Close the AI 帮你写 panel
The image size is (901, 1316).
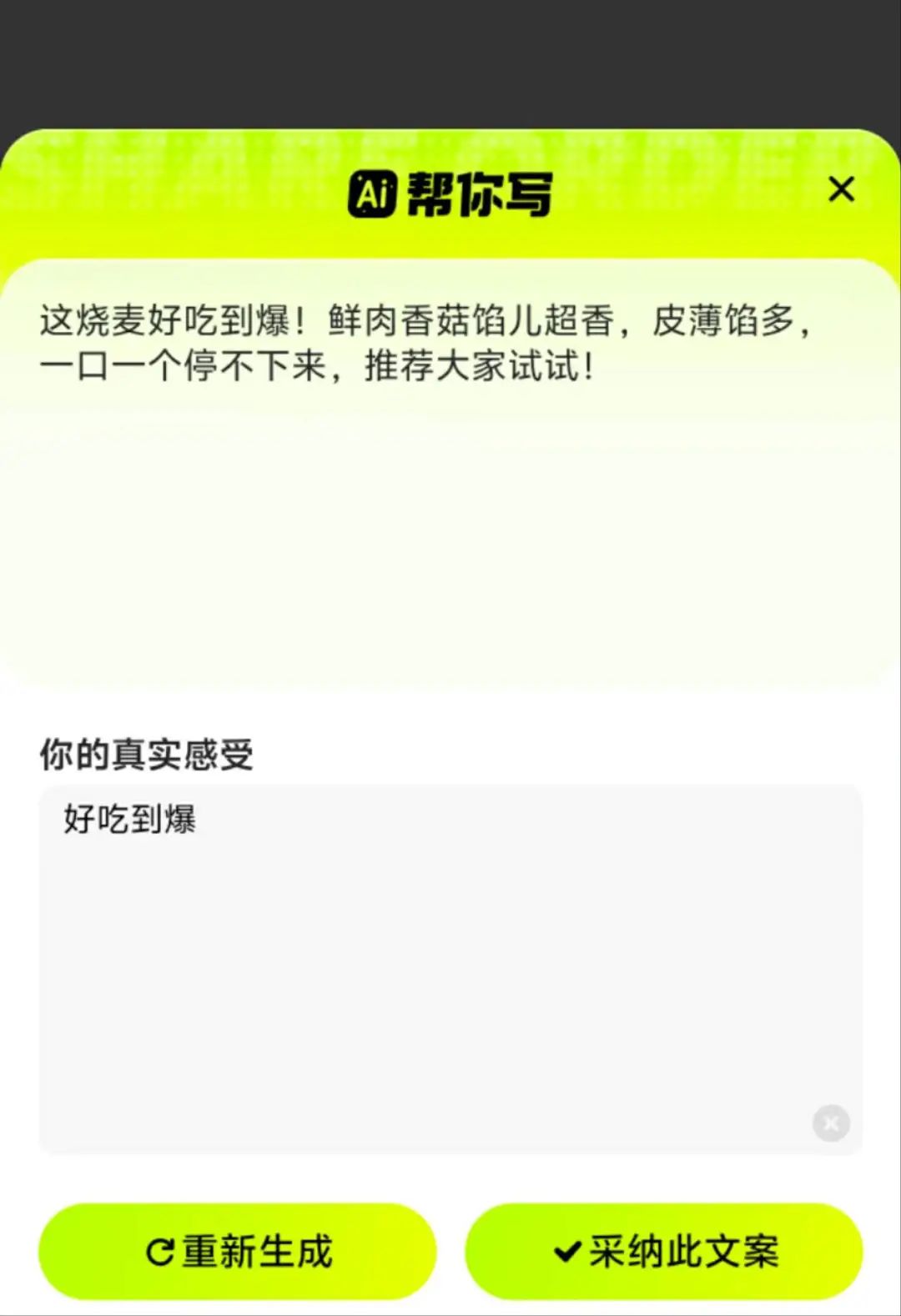pos(841,189)
